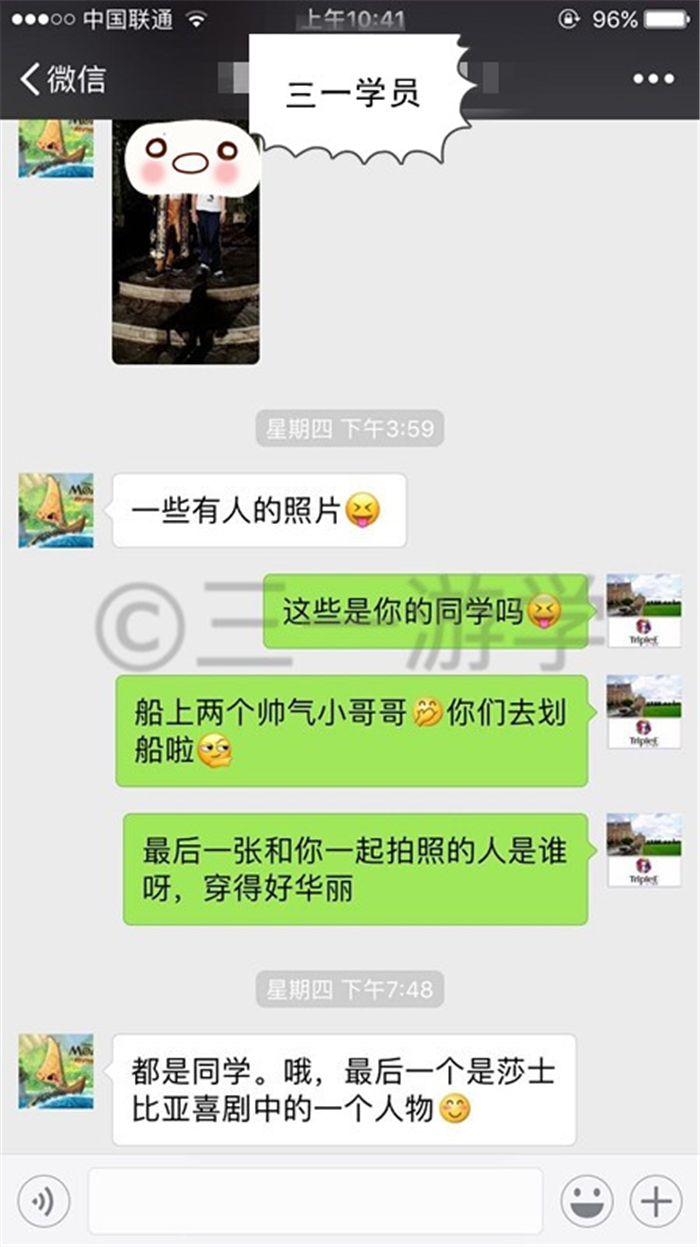The image size is (700, 1247).
Task: Open the emoji sticker panel
Action: (587, 1200)
